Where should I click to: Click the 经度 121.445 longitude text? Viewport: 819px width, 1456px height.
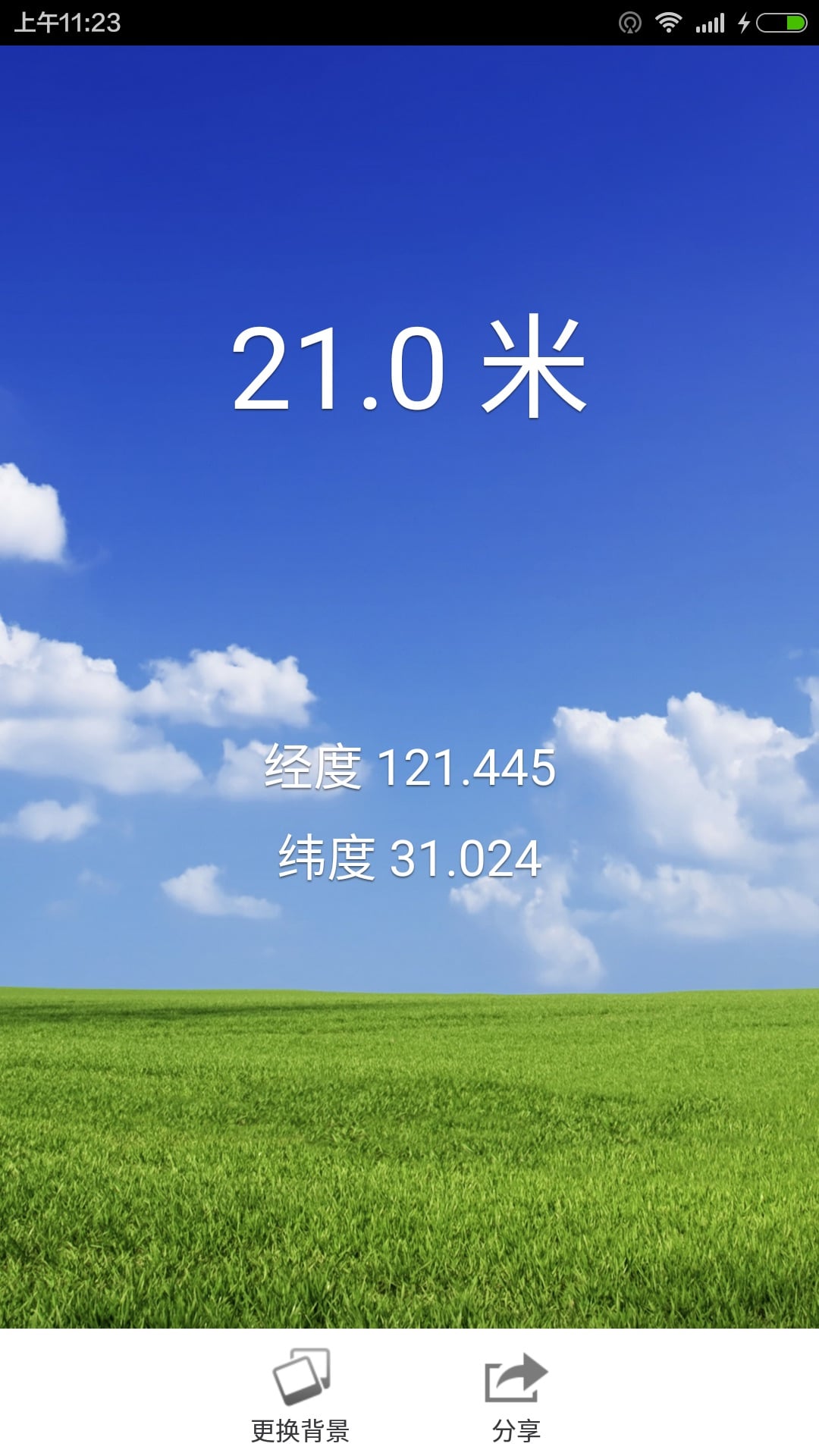coord(409,767)
